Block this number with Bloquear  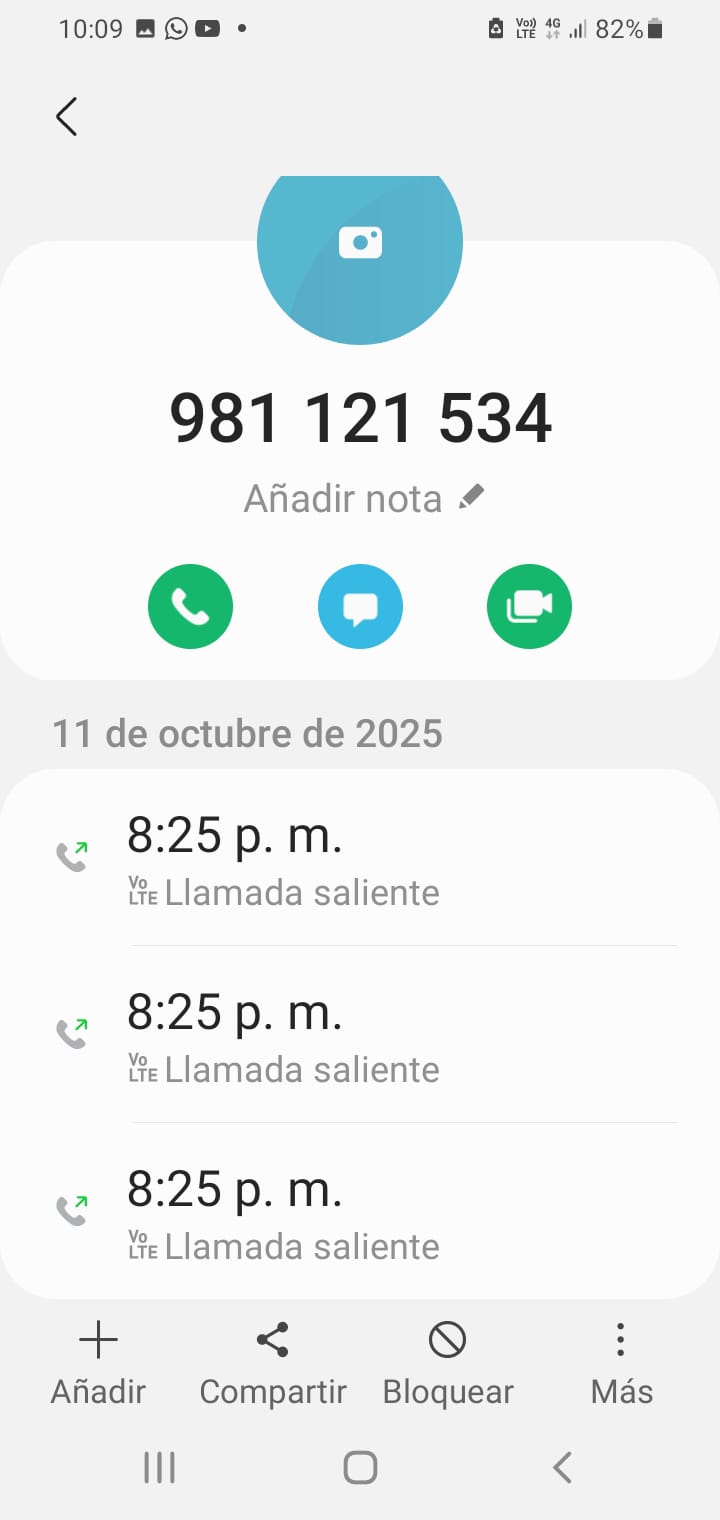pos(447,1362)
